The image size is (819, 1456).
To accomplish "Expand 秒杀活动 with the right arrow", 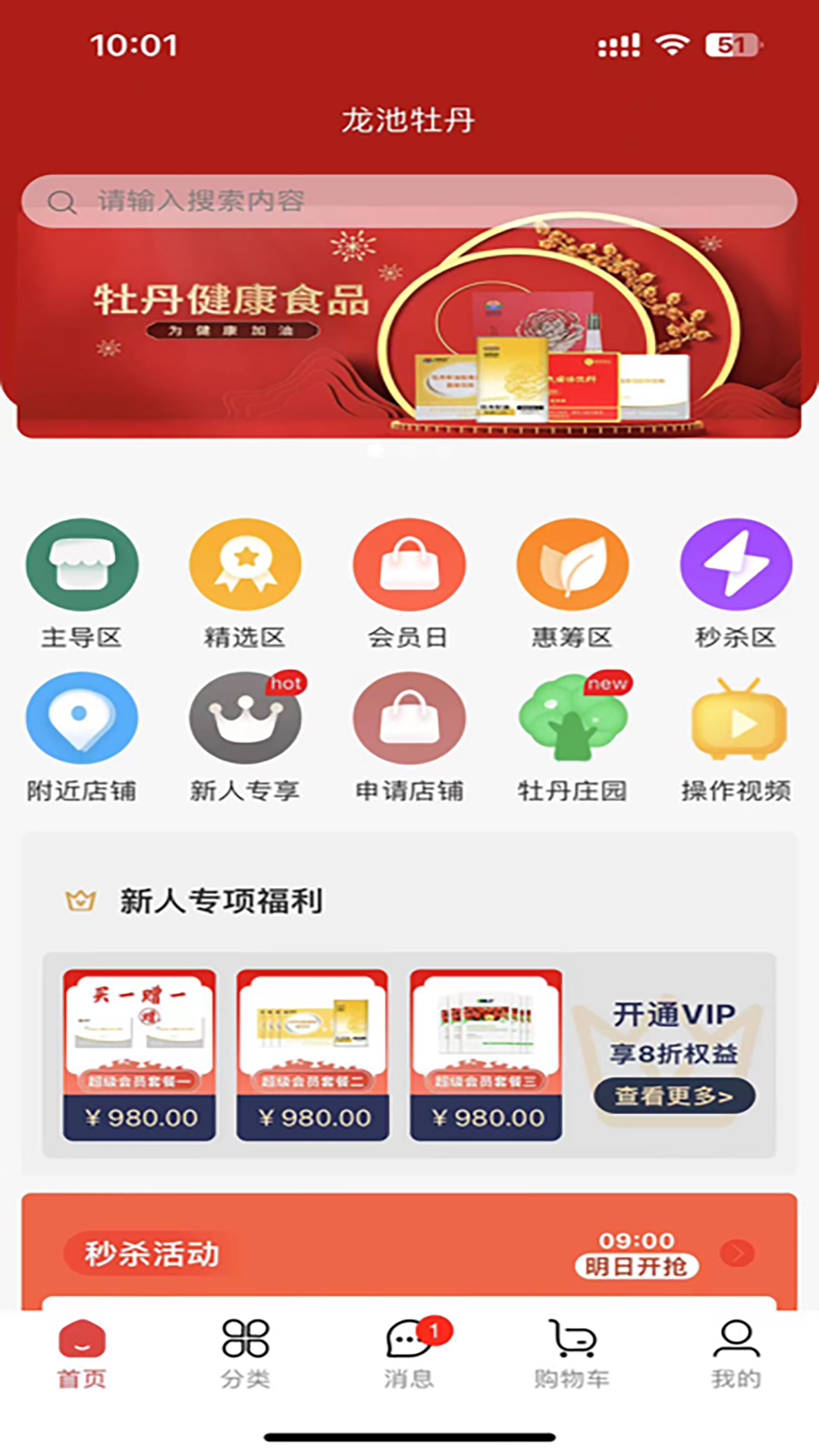I will point(735,1247).
